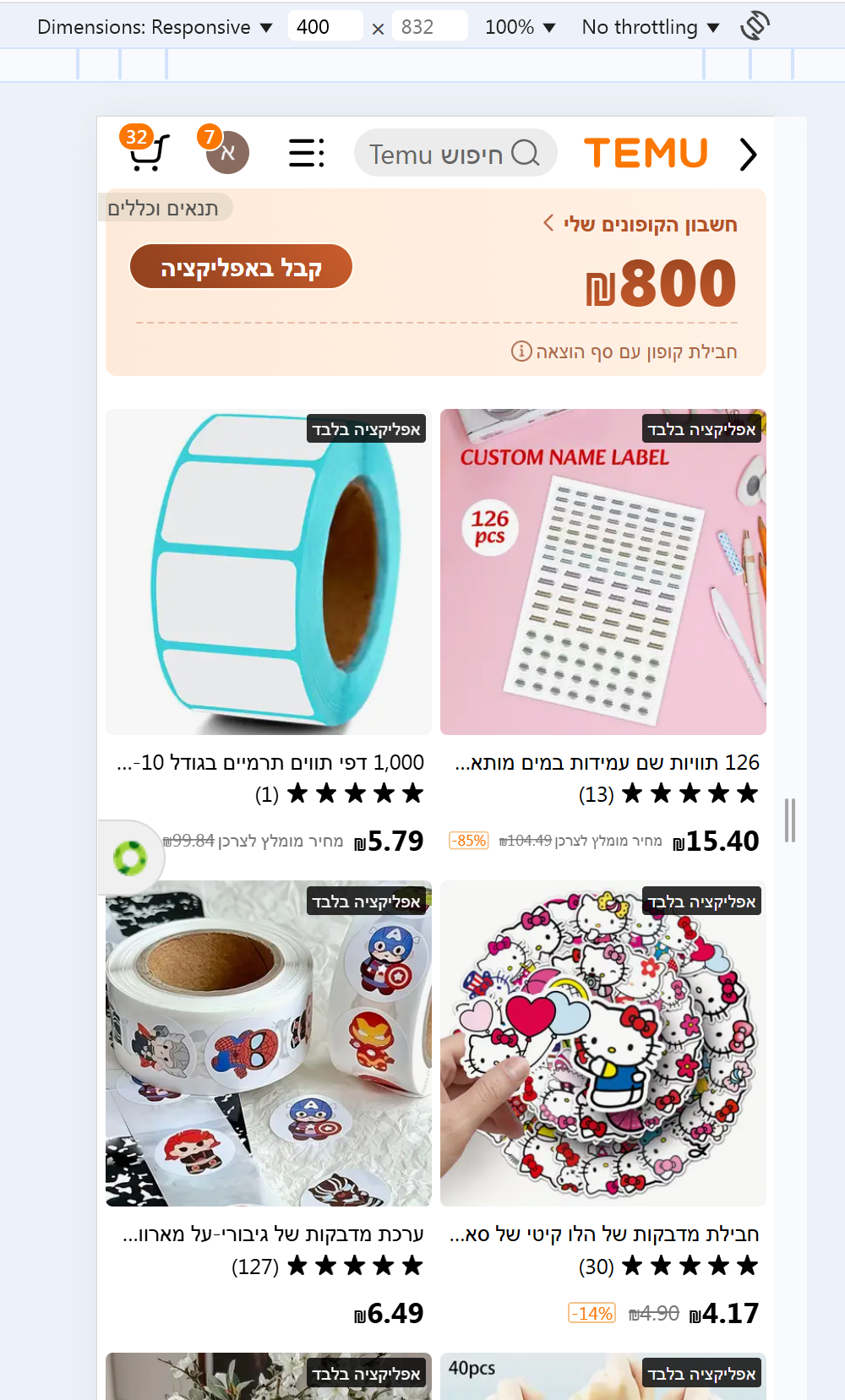Open the 100% zoom dropdown
This screenshot has width=845, height=1400.
tap(520, 27)
